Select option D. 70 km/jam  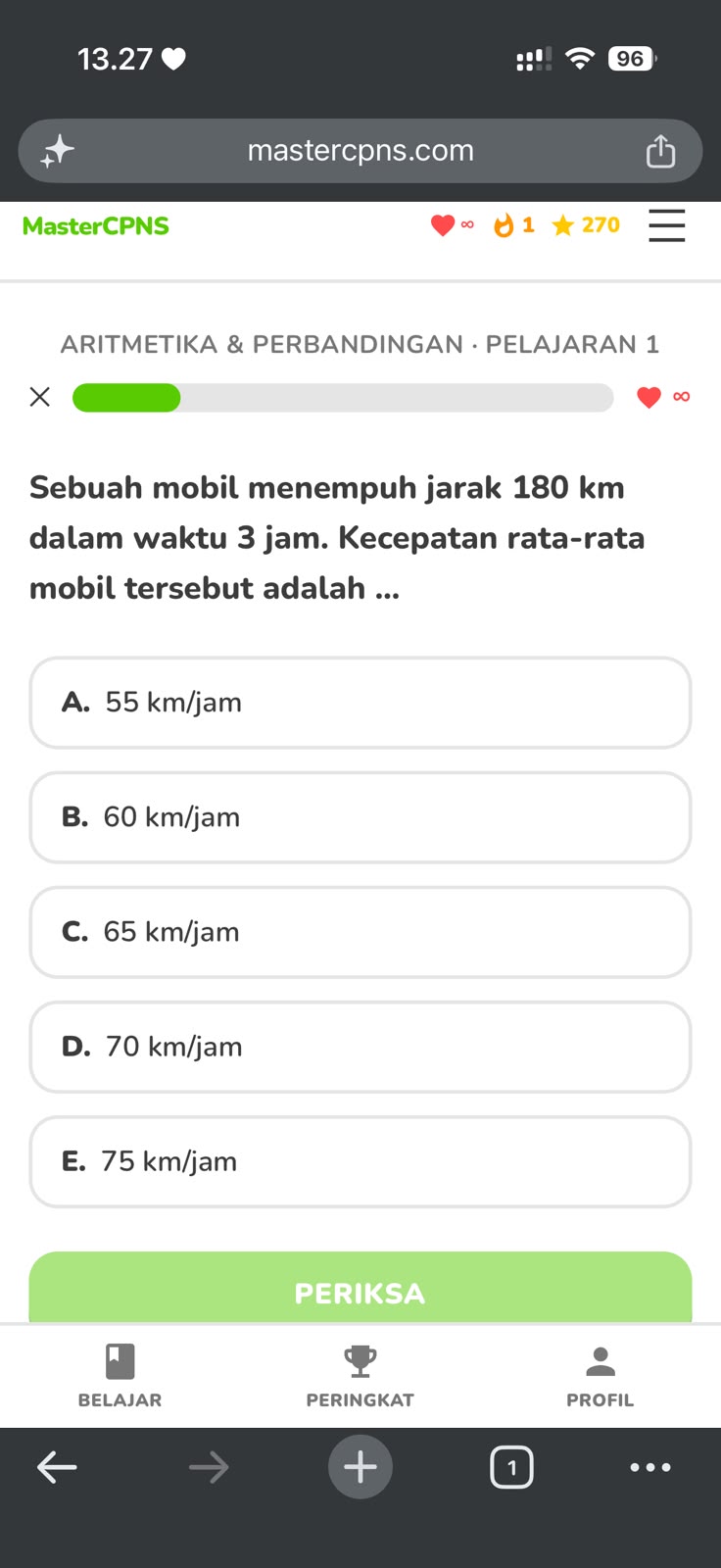tap(360, 1047)
